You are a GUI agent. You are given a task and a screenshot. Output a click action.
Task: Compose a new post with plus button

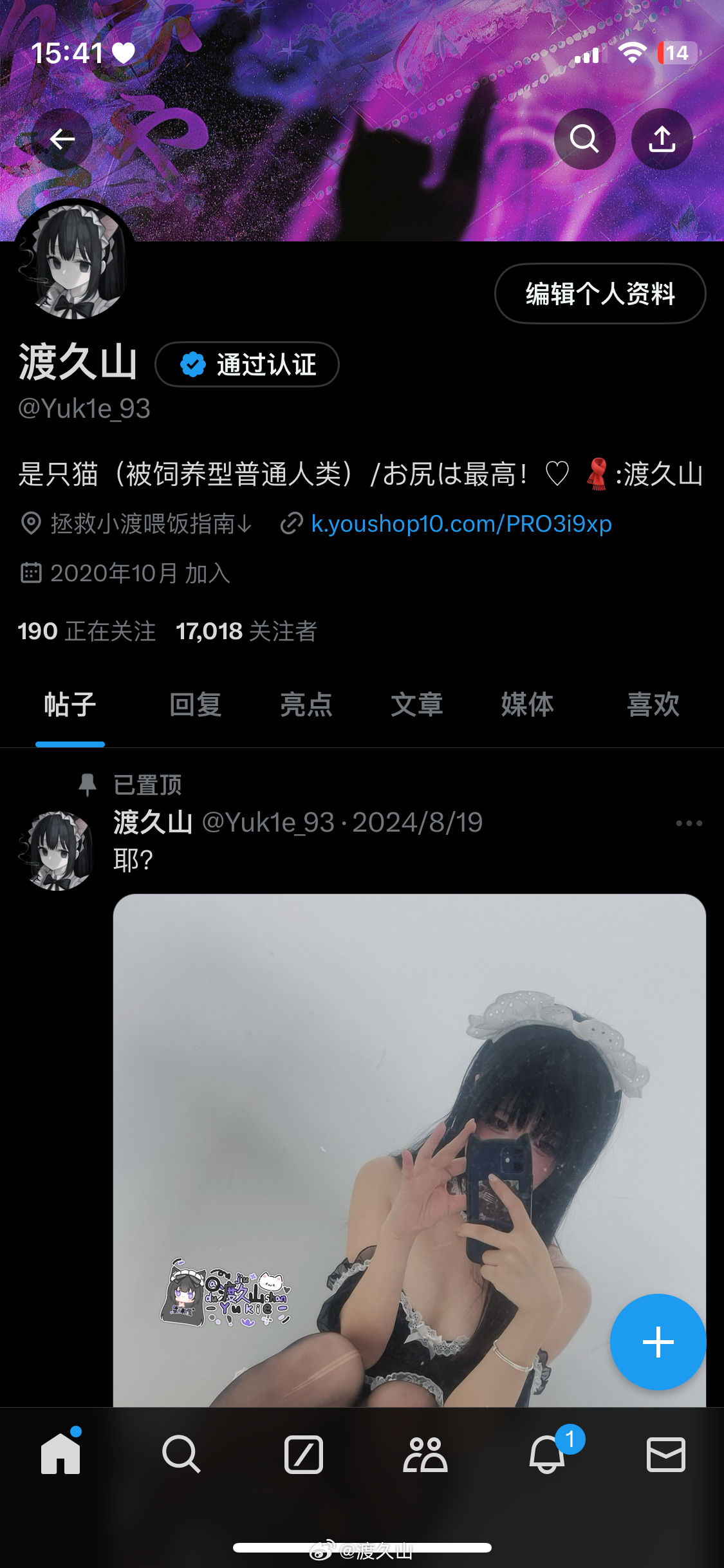pos(658,1342)
